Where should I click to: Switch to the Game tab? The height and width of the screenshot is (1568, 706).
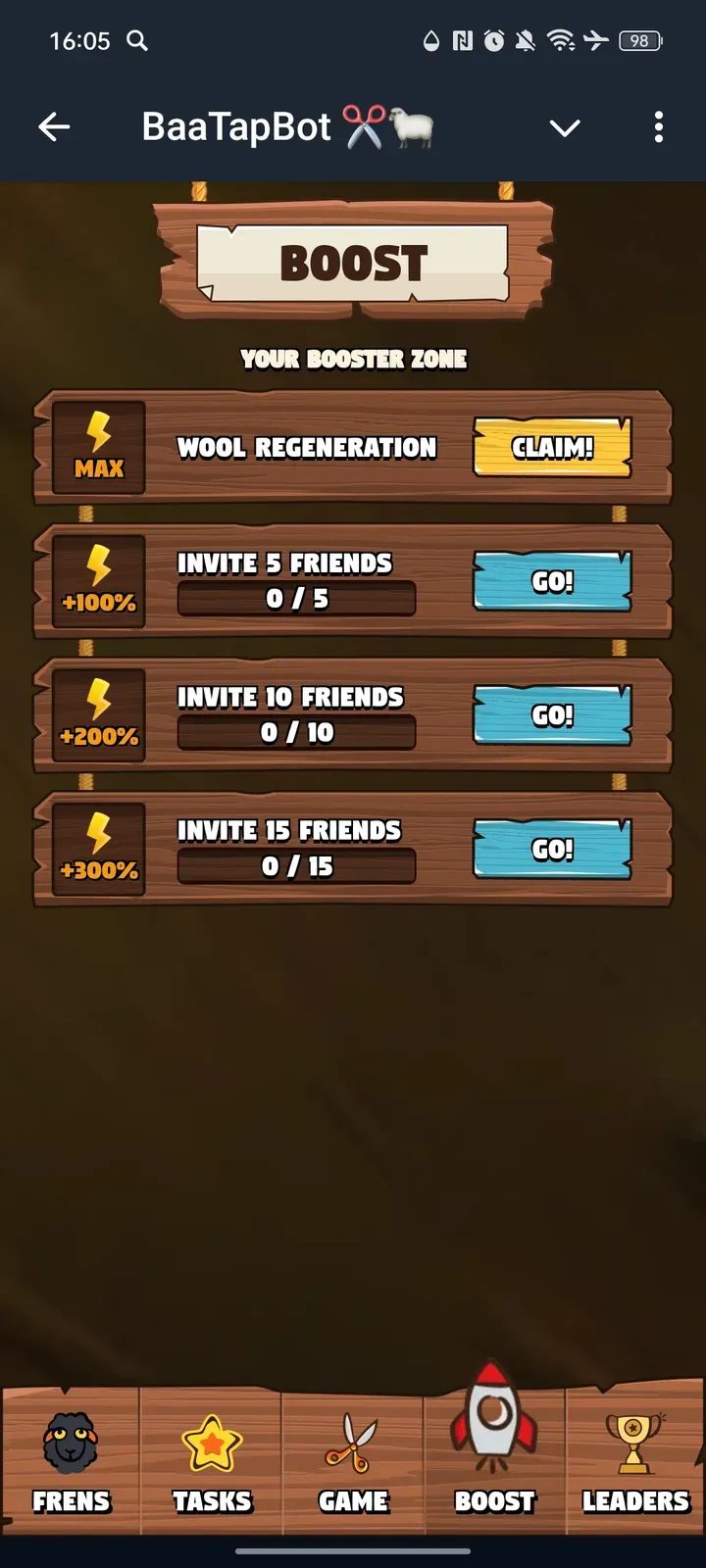(353, 1460)
